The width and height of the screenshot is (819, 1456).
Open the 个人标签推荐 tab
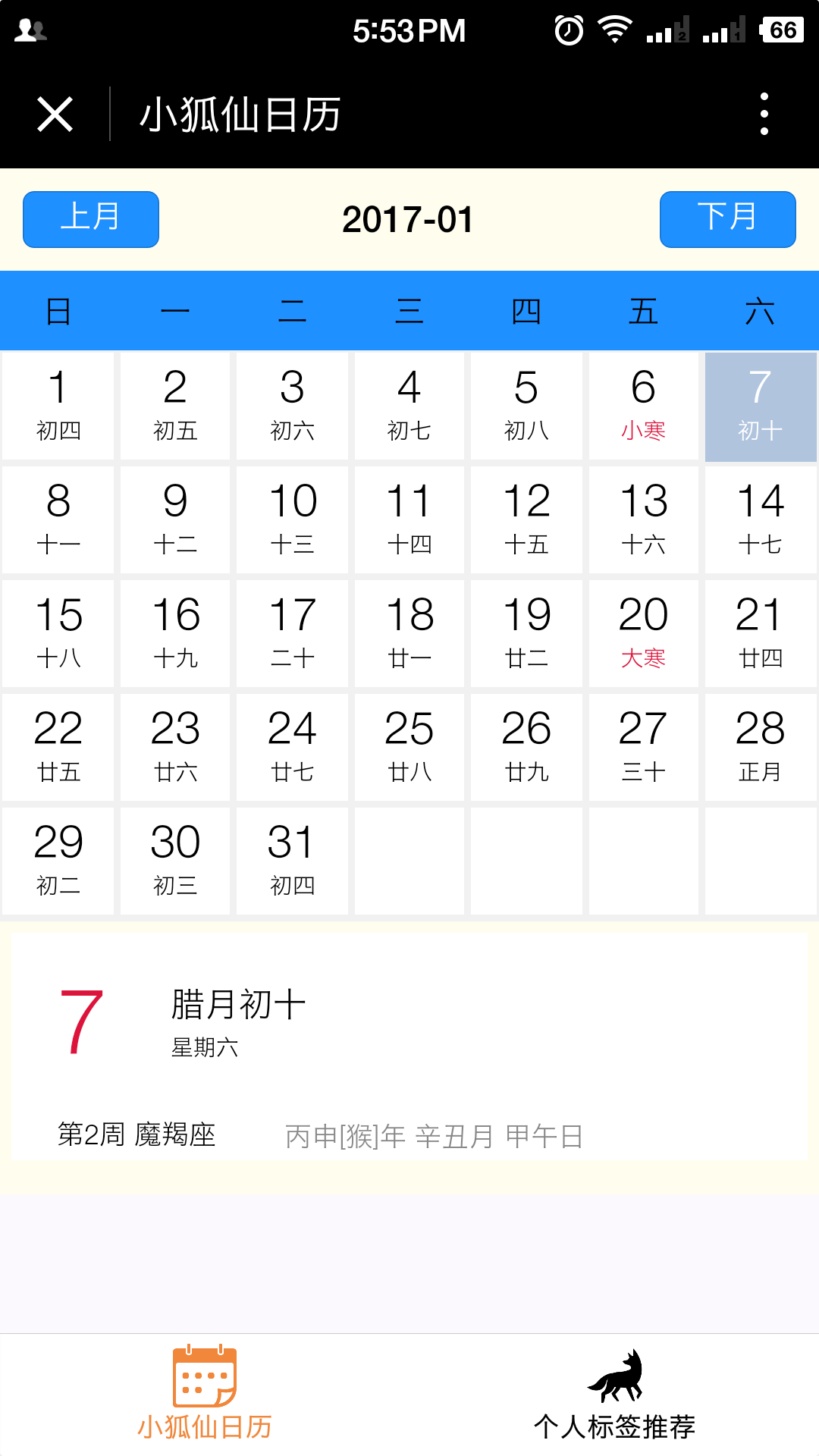coord(614,1395)
